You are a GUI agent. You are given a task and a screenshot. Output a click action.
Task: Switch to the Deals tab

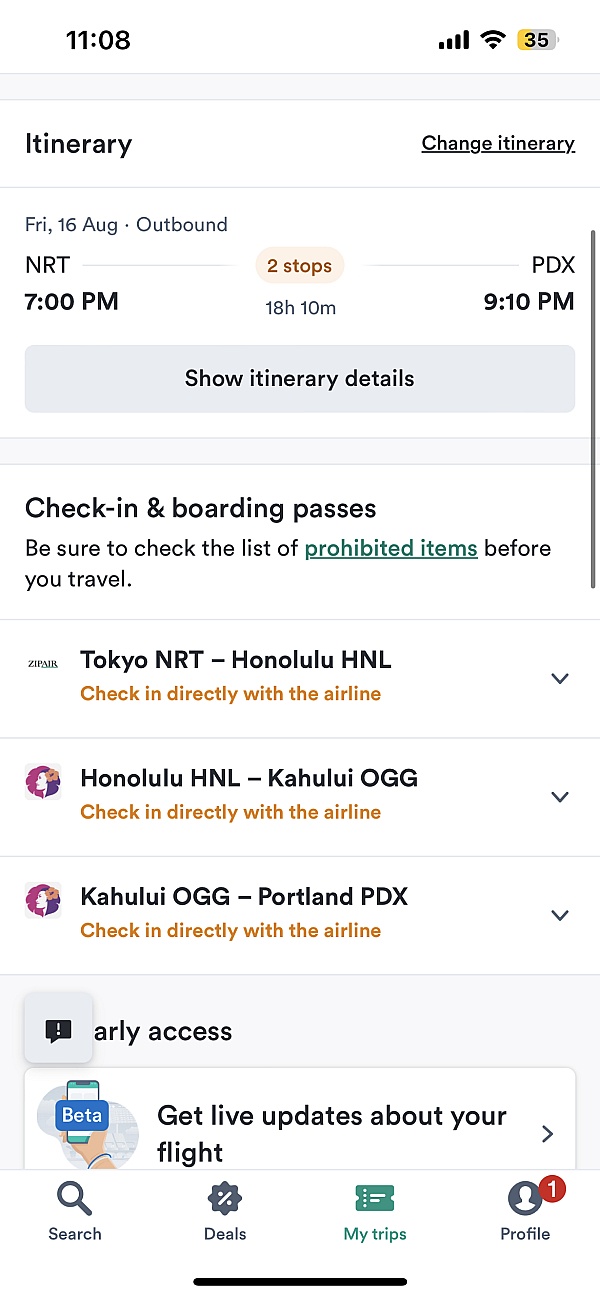click(x=225, y=1211)
